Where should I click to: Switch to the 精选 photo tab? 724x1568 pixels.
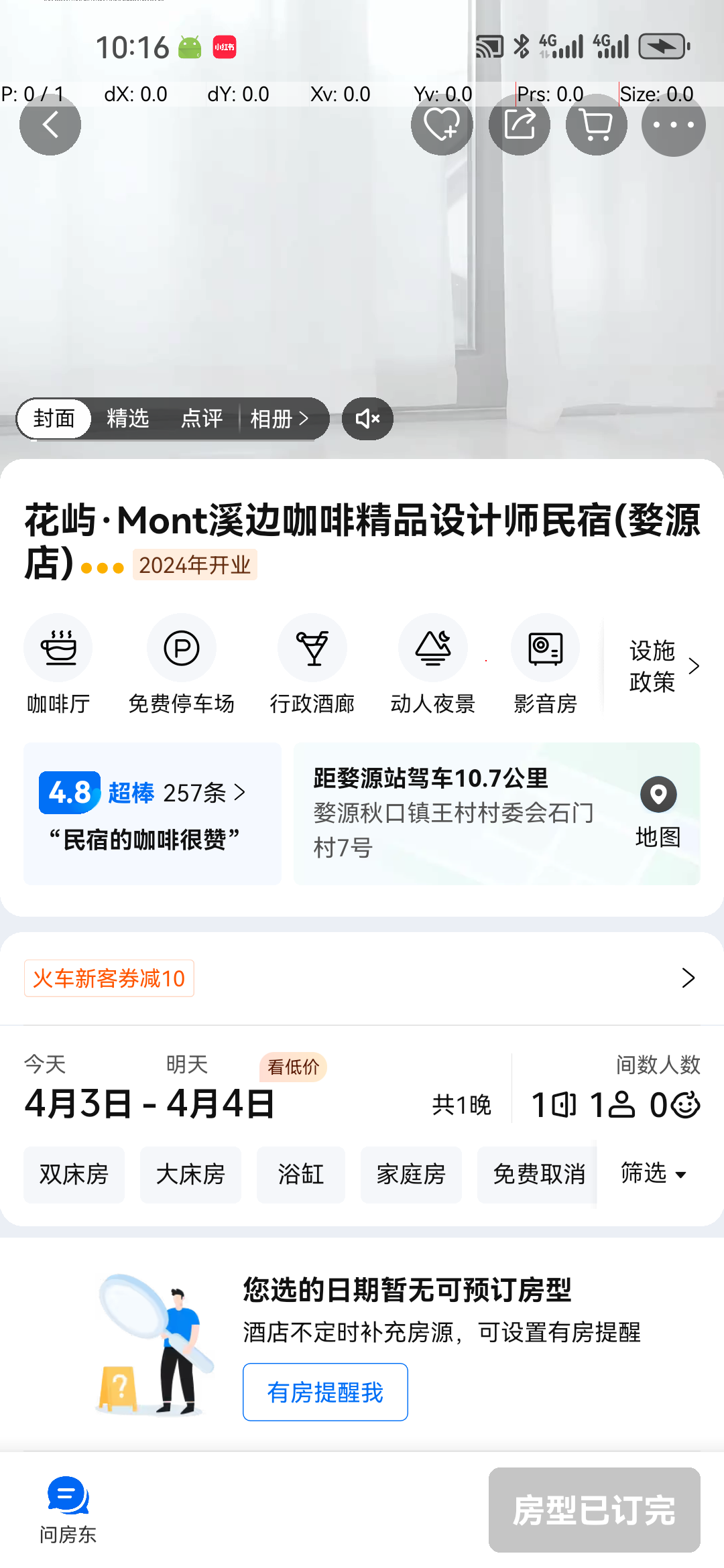(x=128, y=419)
